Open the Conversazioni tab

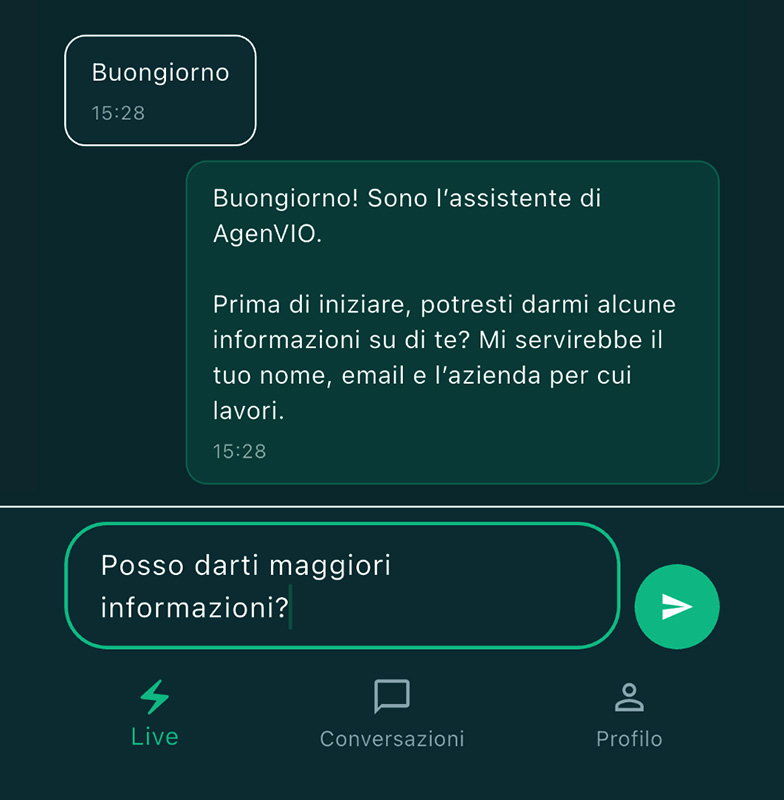tap(392, 714)
